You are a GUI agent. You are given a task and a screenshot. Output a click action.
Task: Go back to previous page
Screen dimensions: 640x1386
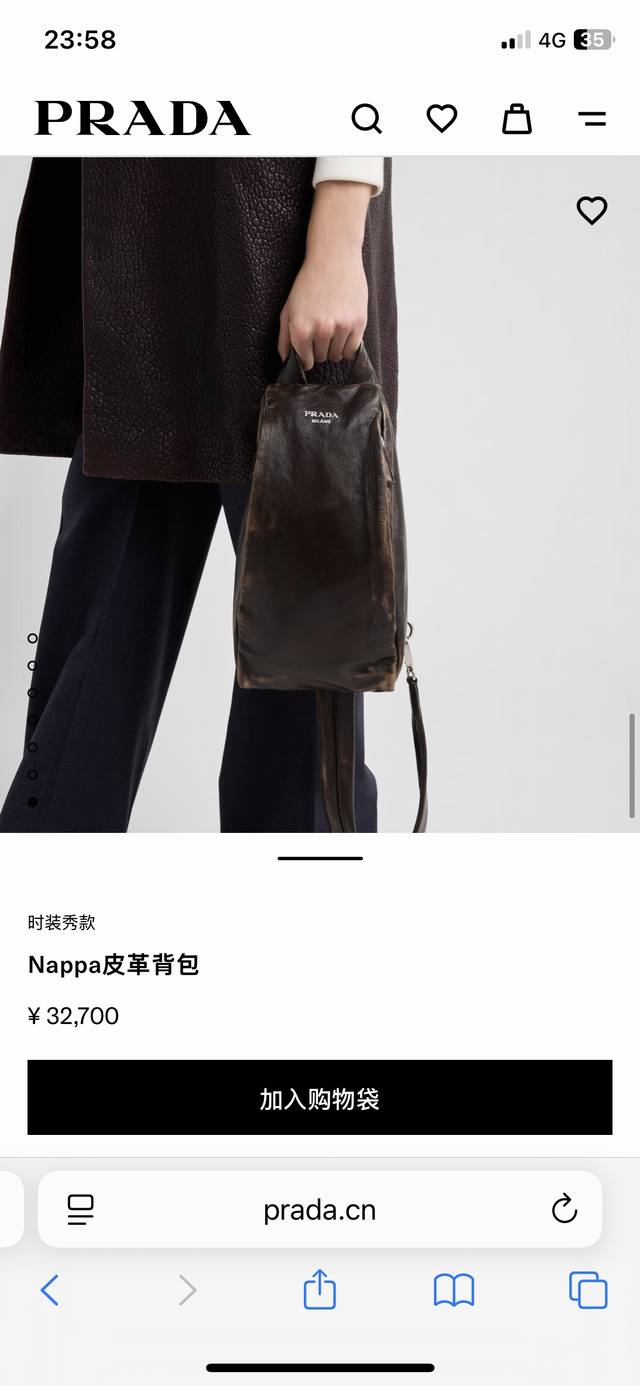click(50, 1291)
